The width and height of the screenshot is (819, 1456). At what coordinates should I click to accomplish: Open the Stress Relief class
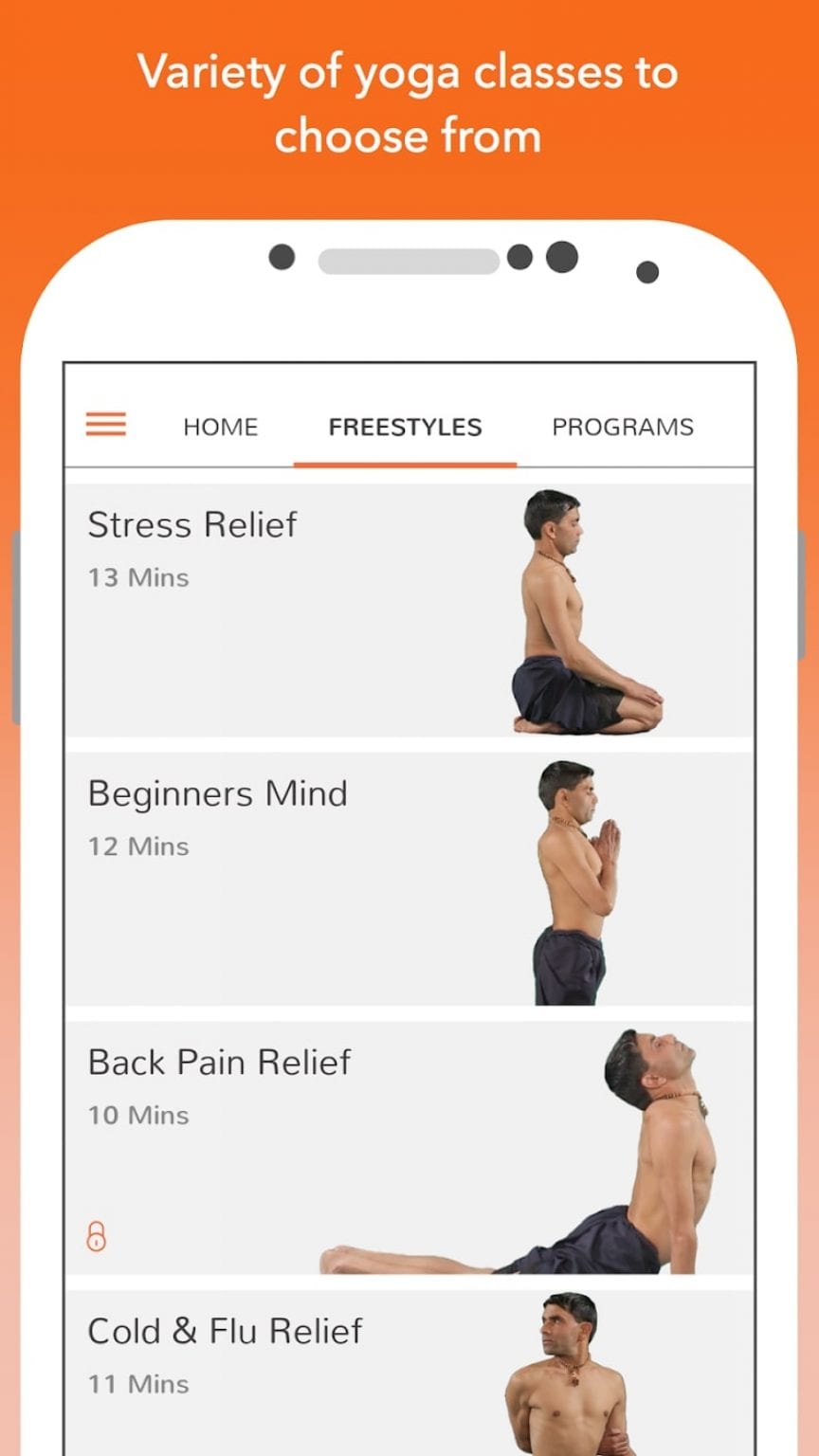pos(191,523)
